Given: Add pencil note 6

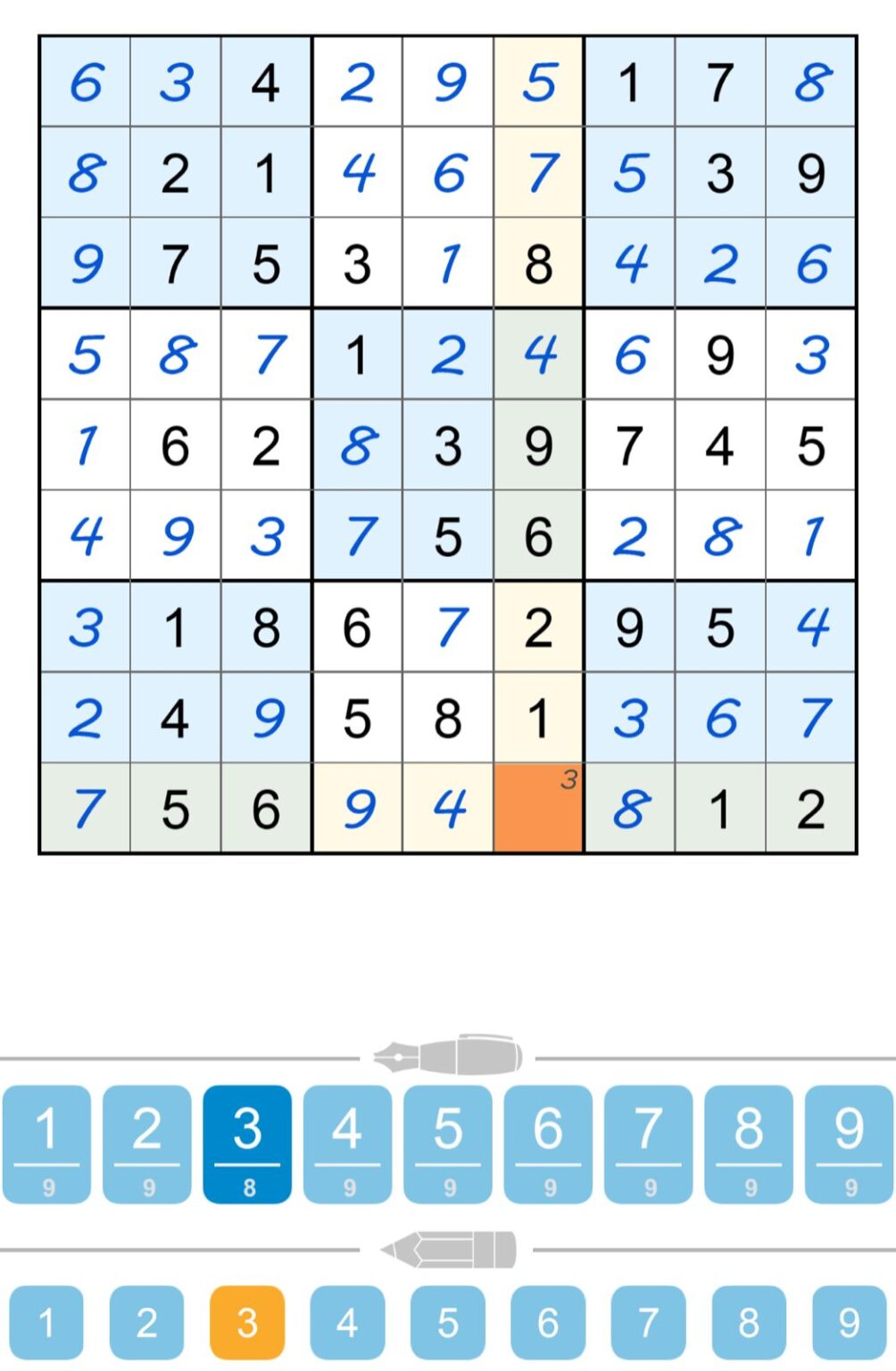Looking at the screenshot, I should coord(549,1322).
